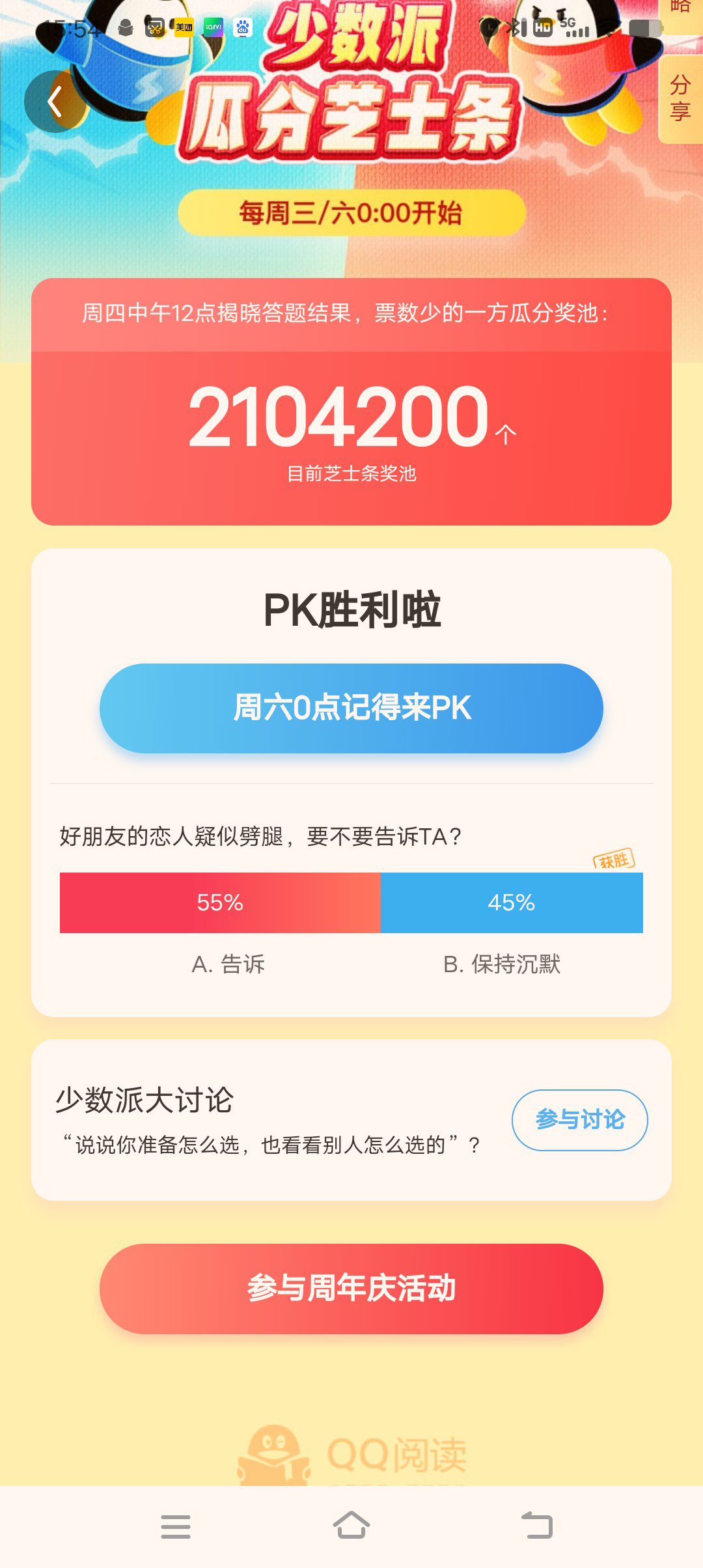Open the system recent apps menu
The image size is (703, 1568).
(x=176, y=1526)
